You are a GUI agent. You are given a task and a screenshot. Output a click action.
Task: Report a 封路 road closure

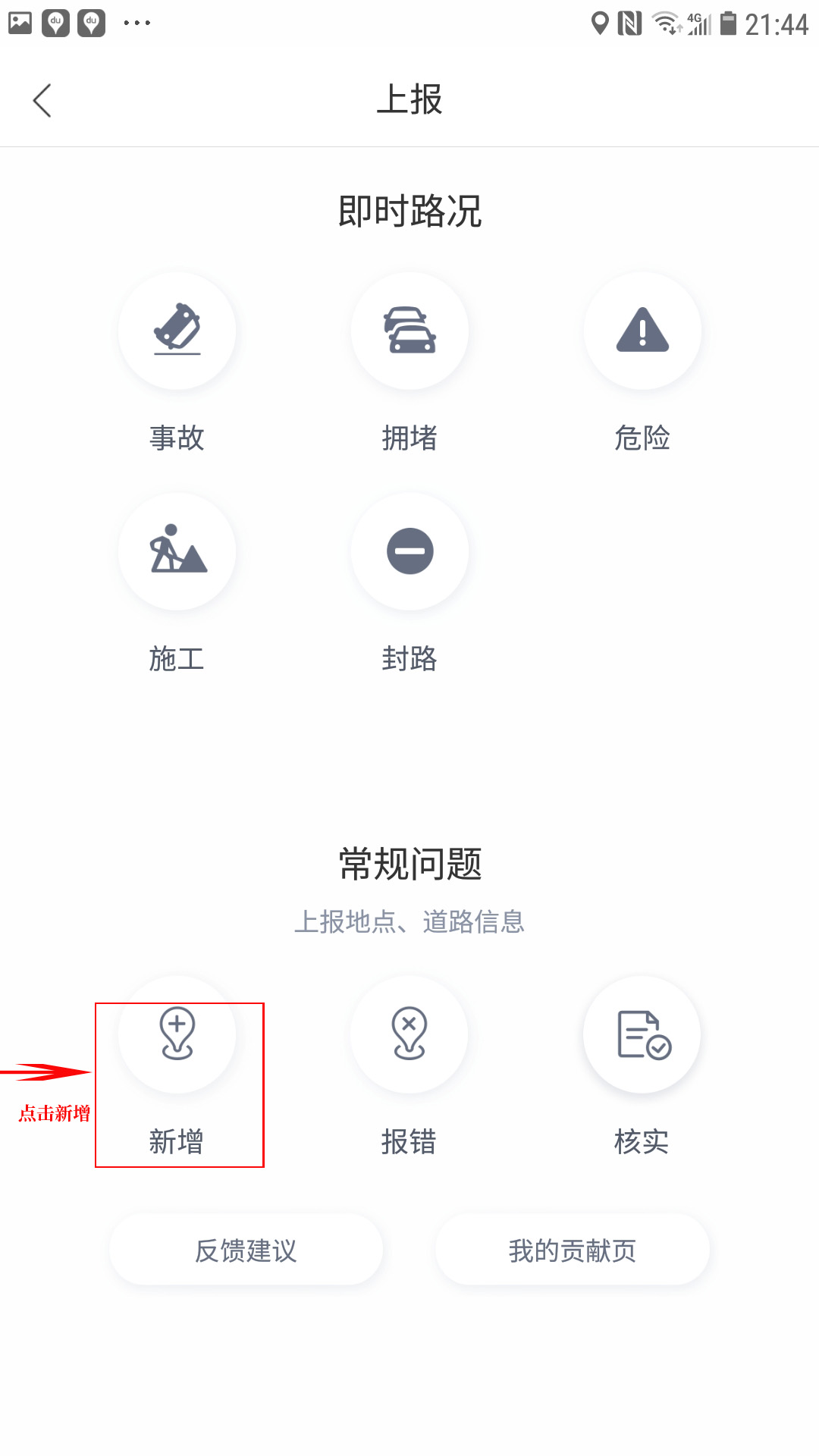(409, 552)
